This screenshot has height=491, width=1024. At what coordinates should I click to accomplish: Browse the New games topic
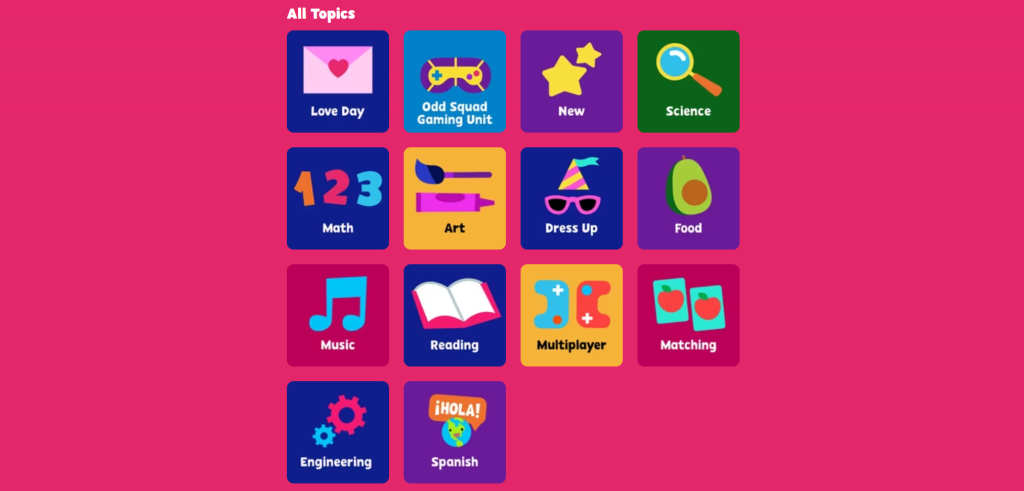click(x=571, y=81)
